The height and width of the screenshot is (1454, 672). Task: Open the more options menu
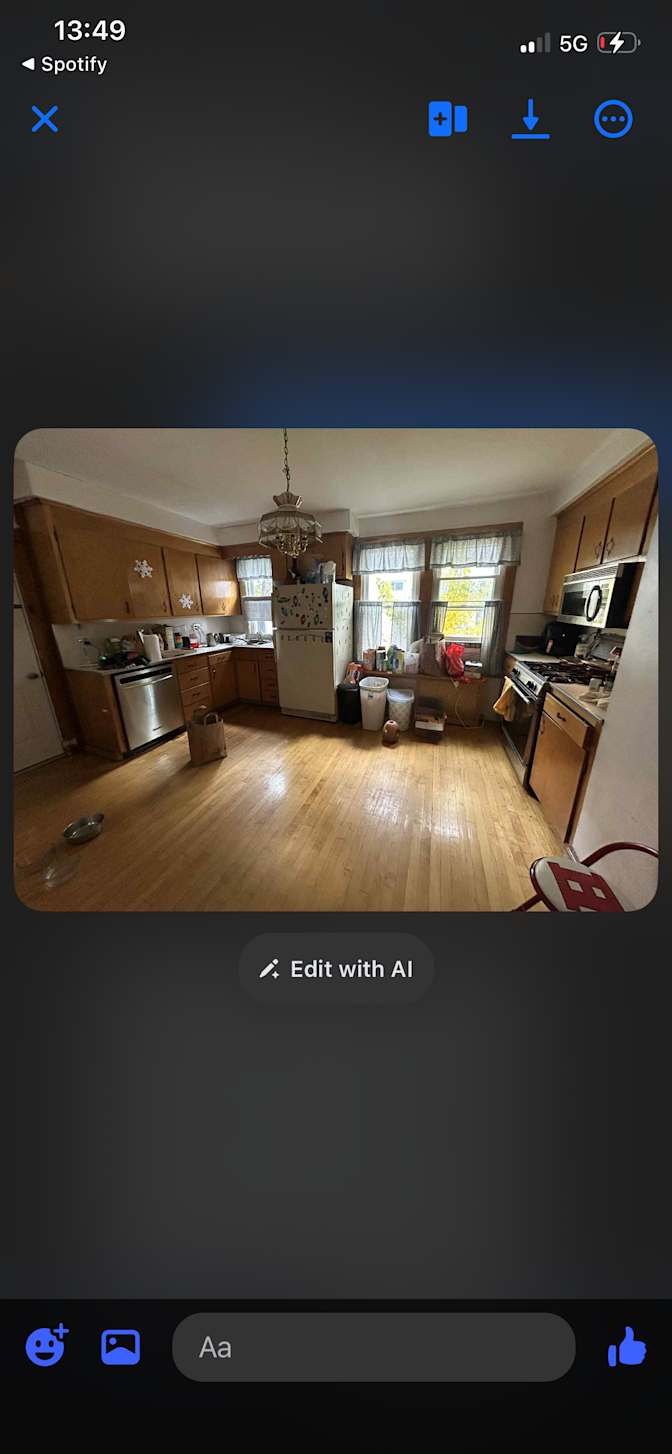(x=613, y=119)
